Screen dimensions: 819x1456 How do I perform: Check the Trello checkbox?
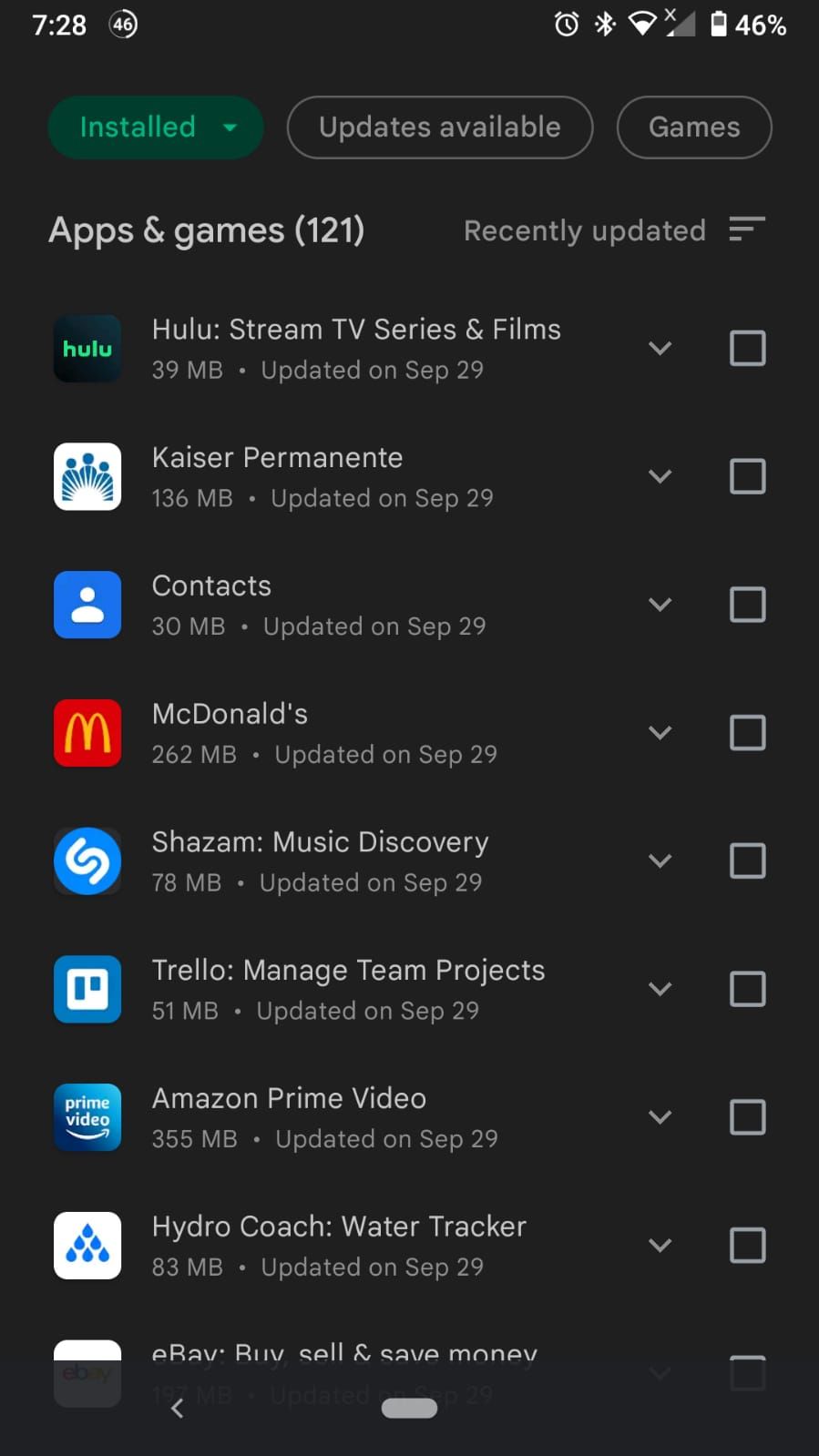point(747,989)
